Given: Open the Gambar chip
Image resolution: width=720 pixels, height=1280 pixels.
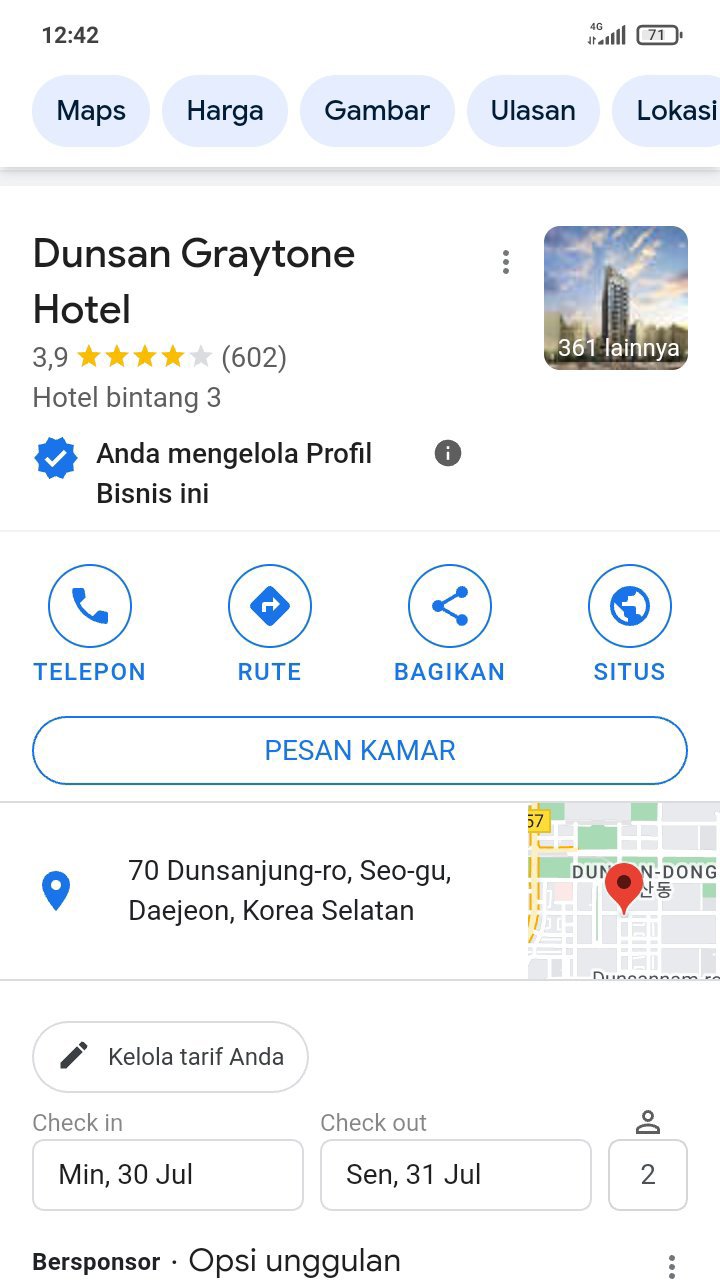Looking at the screenshot, I should tap(377, 110).
